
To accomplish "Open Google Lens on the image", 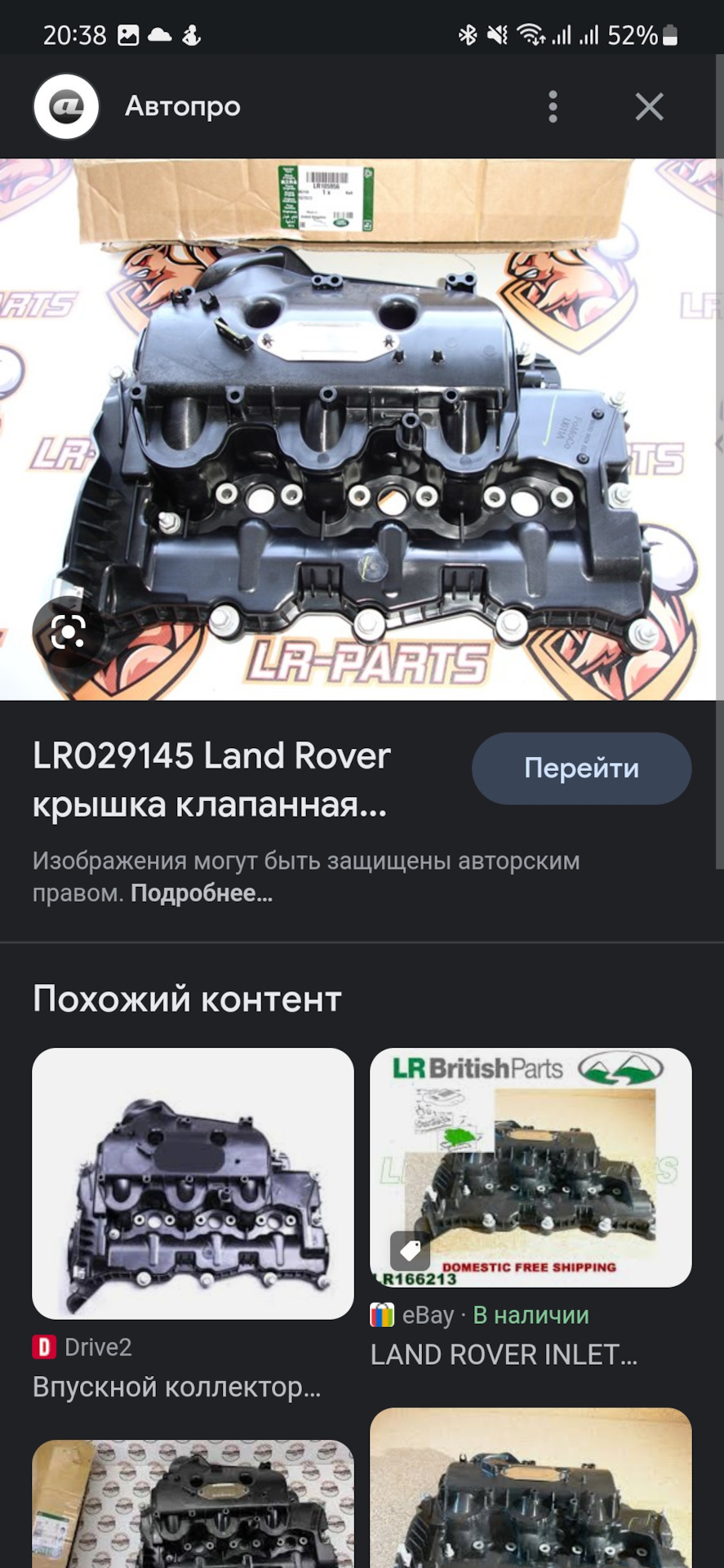I will pos(67,632).
